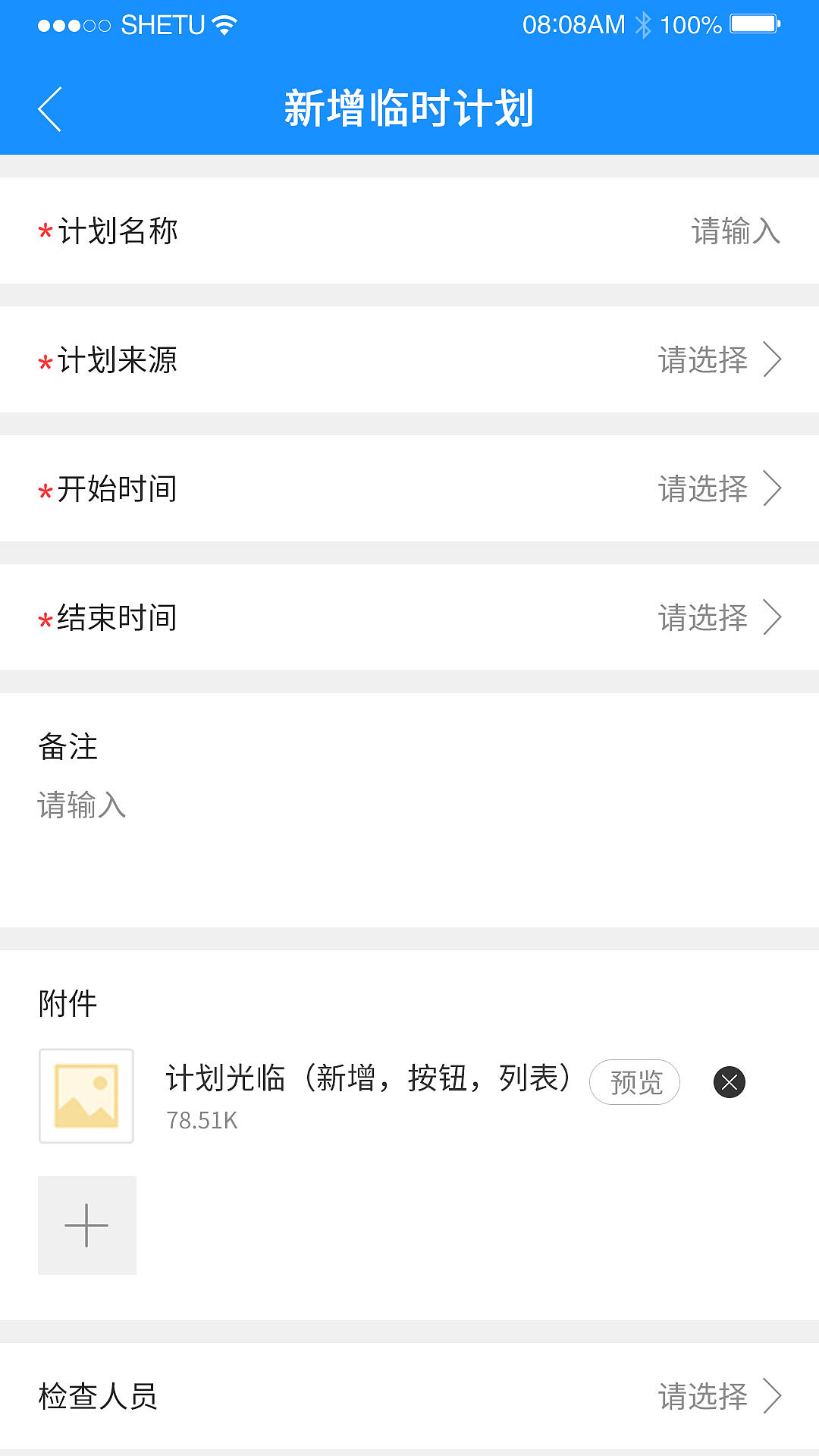This screenshot has height=1456, width=819.
Task: Tap the 预览 button for the attachment
Action: pyautogui.click(x=635, y=1082)
